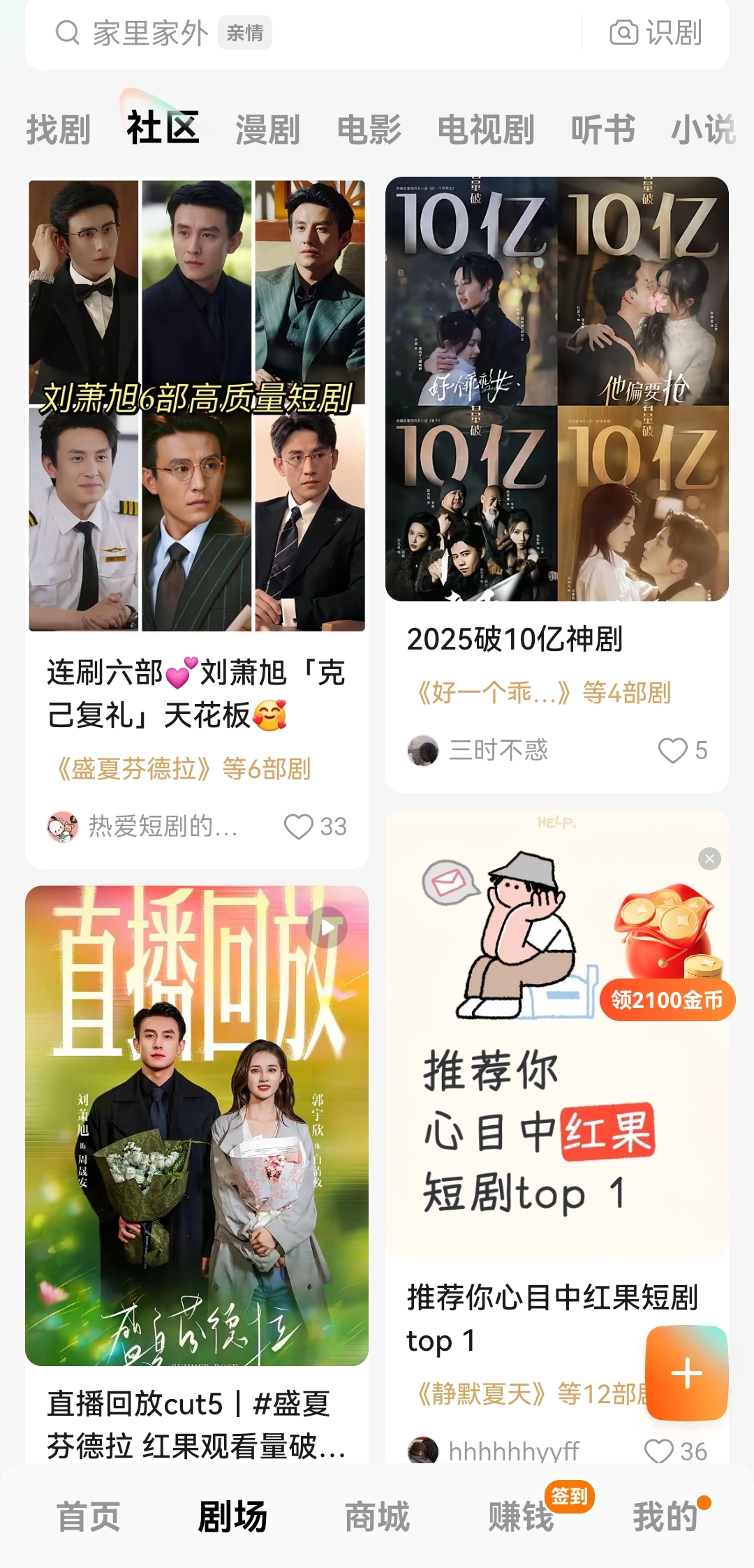Switch to the 赚钱 tab
This screenshot has width=754, height=1568.
521,1517
